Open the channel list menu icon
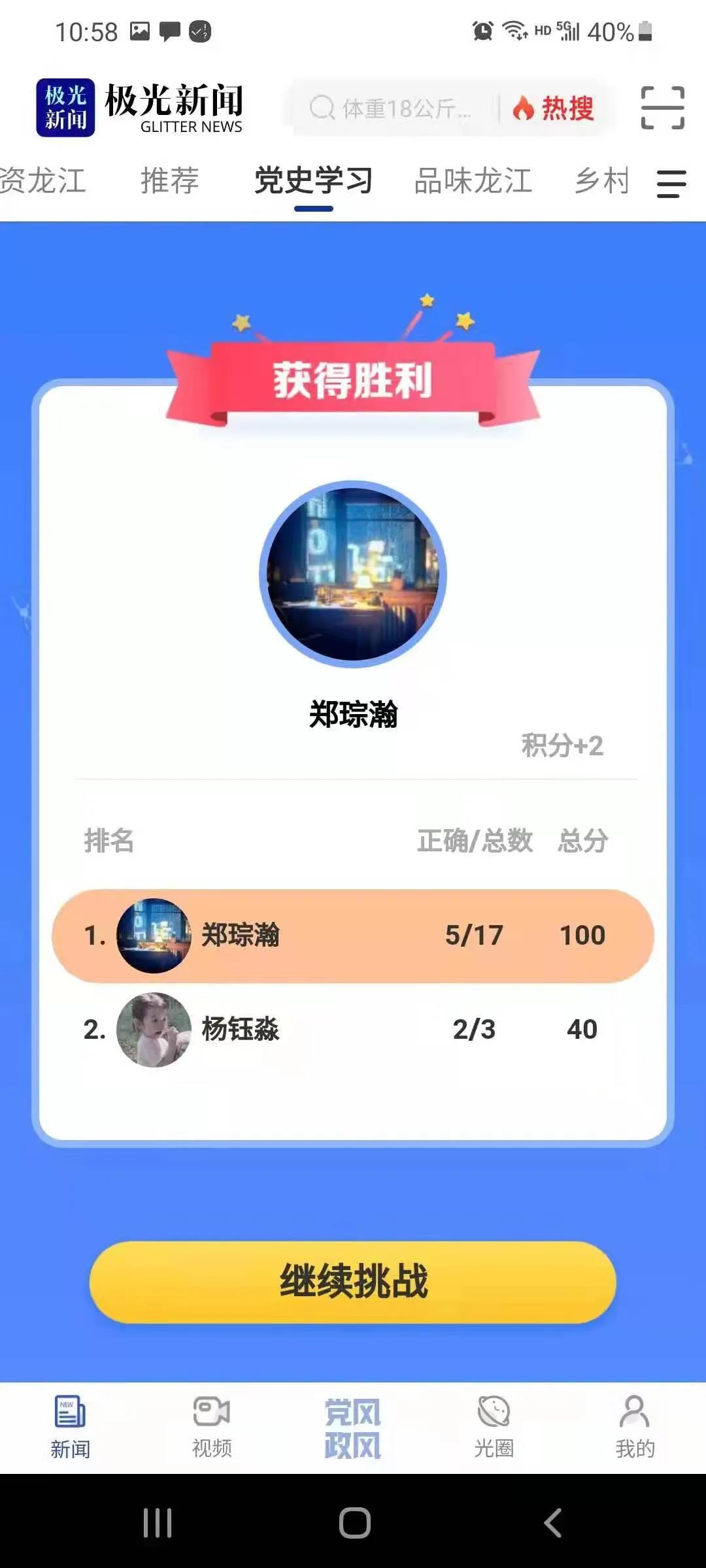The width and height of the screenshot is (706, 1568). click(x=671, y=184)
